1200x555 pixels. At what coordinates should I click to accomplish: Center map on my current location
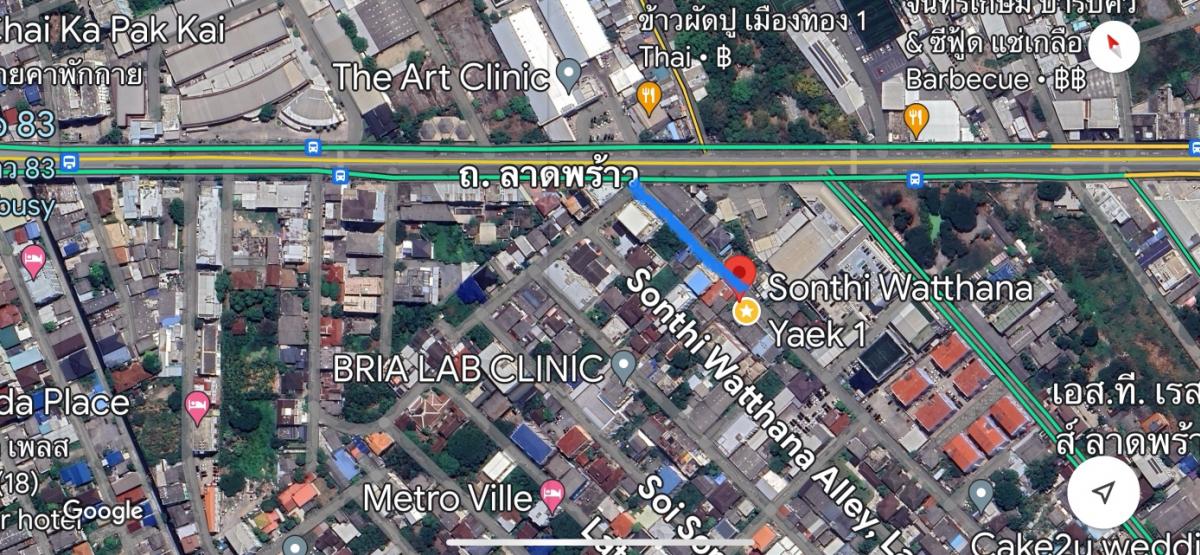coord(1103,492)
